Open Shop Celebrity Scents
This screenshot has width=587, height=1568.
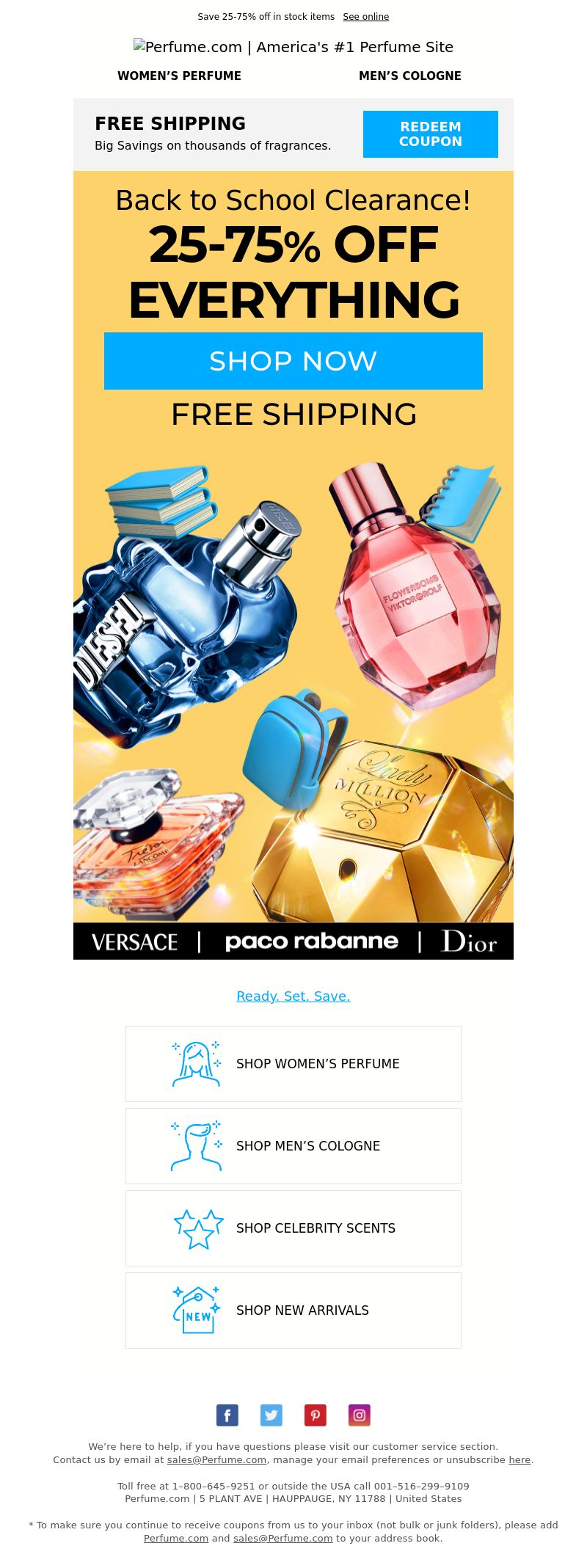click(x=293, y=1228)
